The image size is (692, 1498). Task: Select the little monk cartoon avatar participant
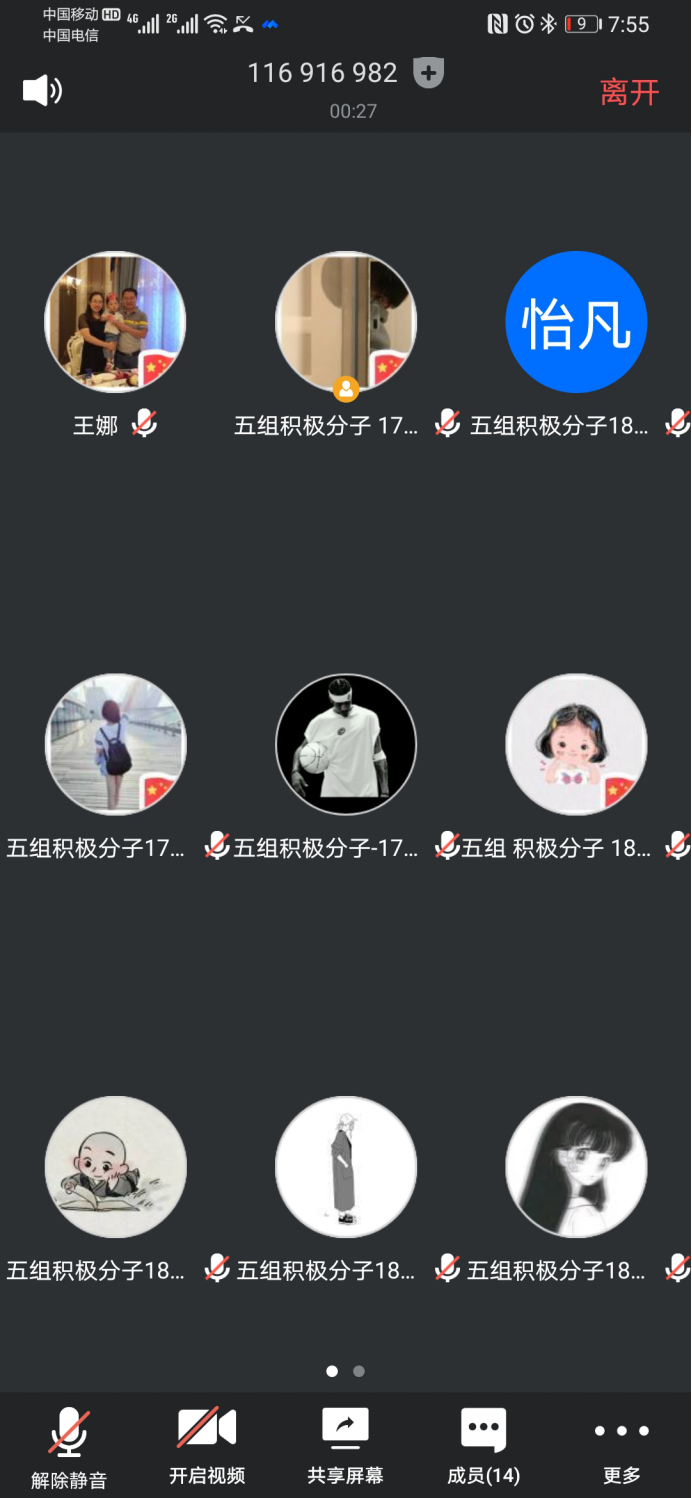point(116,1167)
